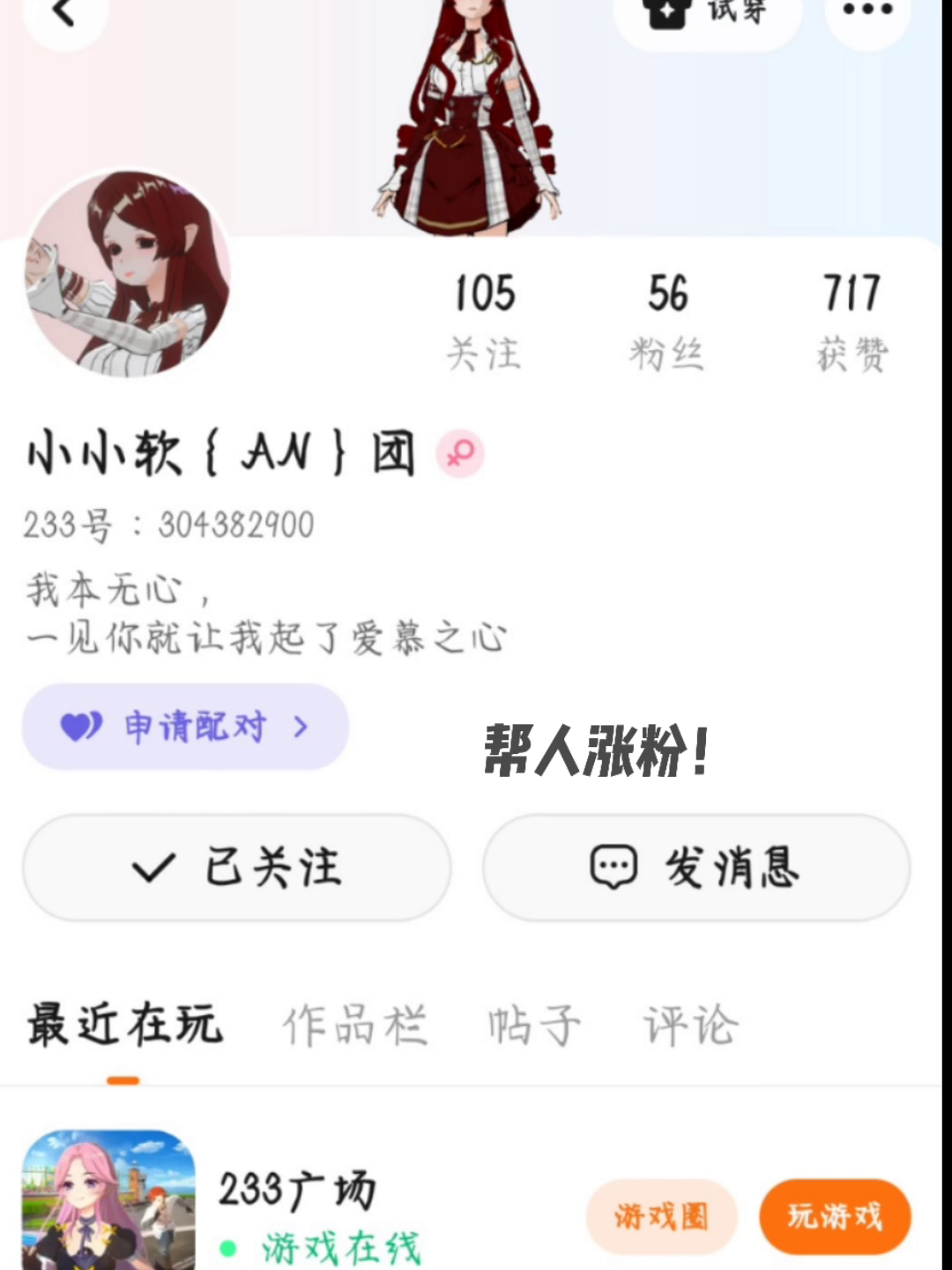Unfollow via the 已关注 button

pos(236,868)
